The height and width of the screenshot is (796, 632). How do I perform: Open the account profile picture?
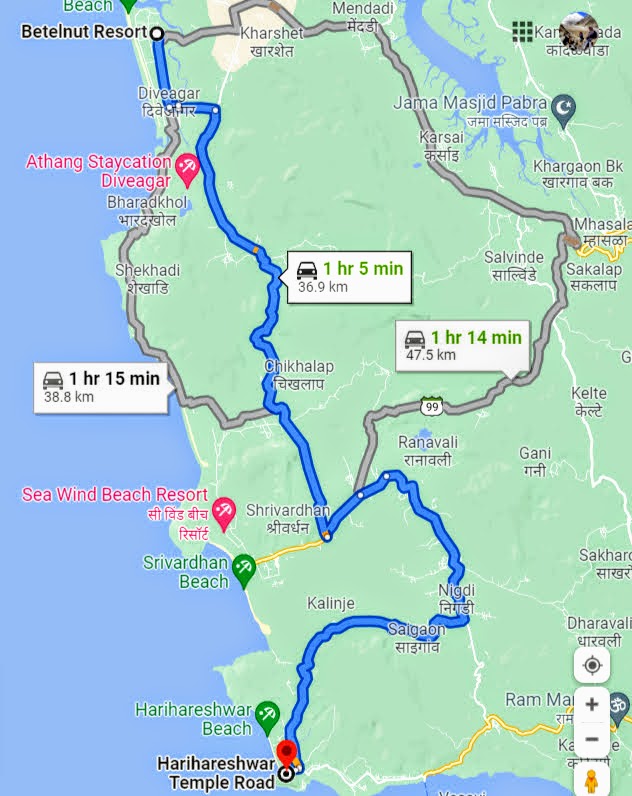(x=579, y=30)
